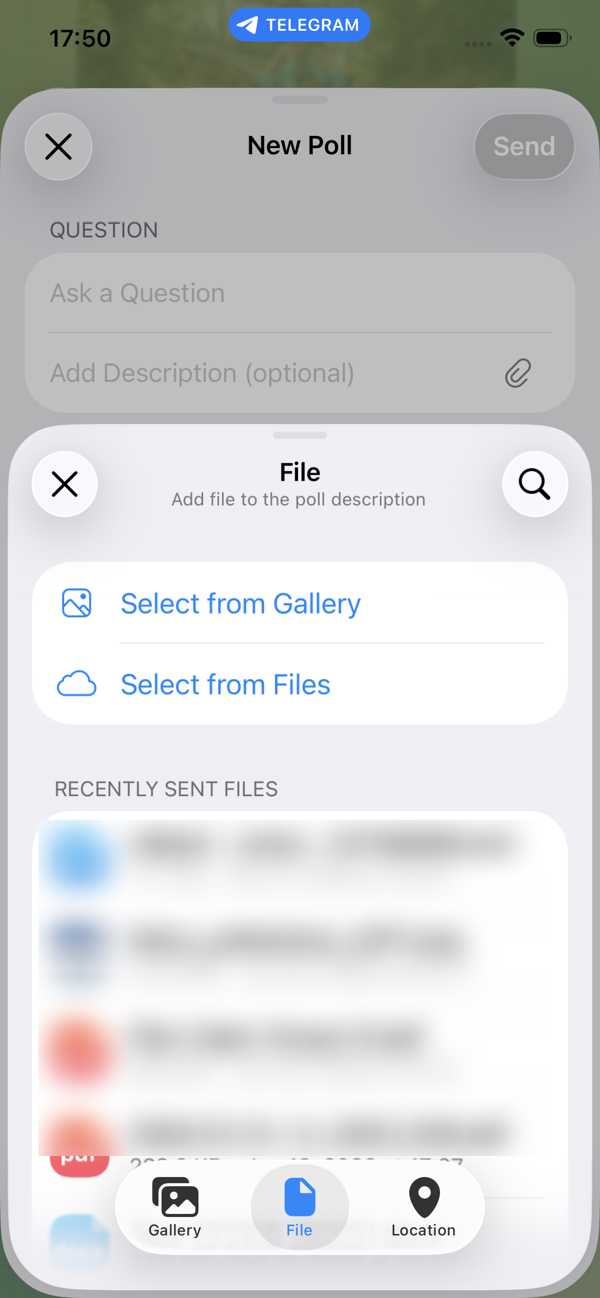This screenshot has width=600, height=1298.
Task: Select the File tab
Action: (299, 1207)
